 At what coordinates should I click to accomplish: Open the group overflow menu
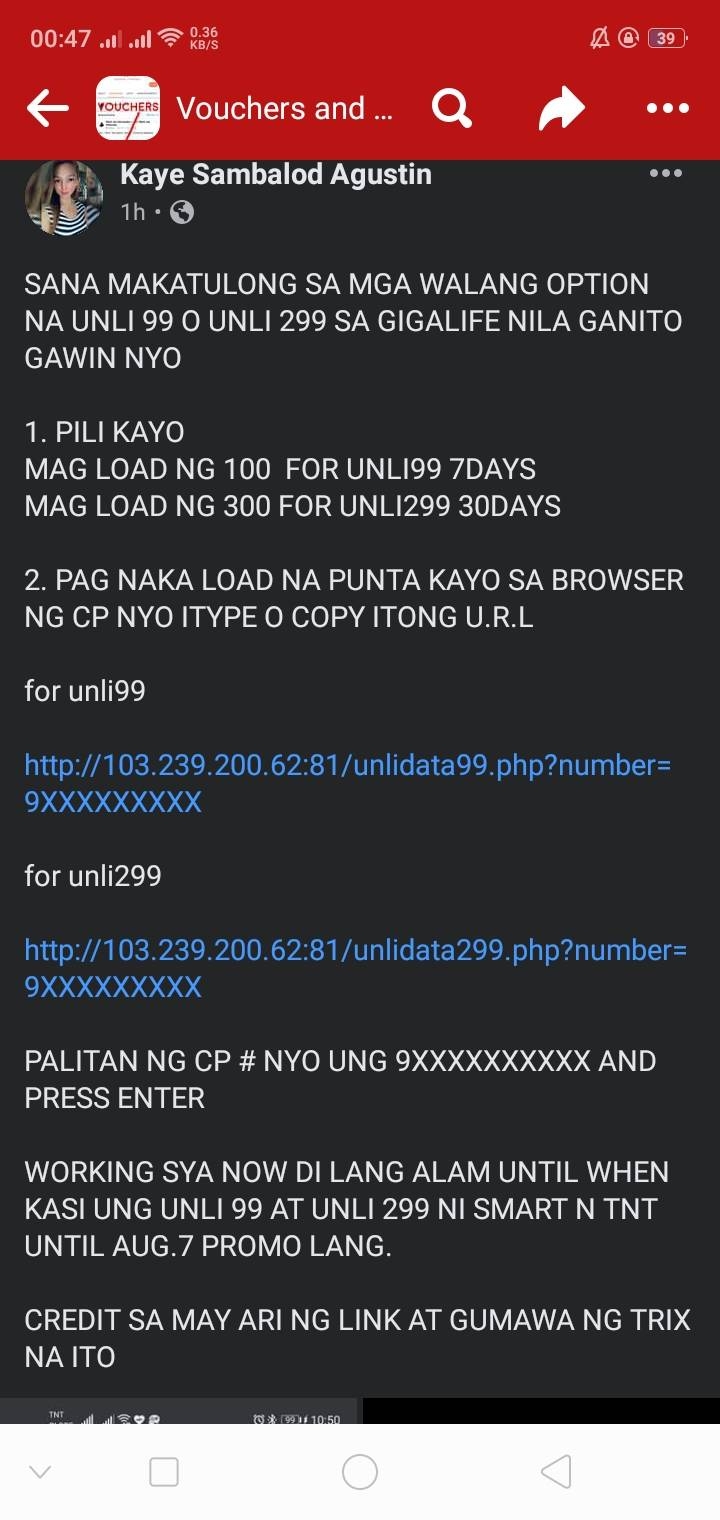point(667,108)
